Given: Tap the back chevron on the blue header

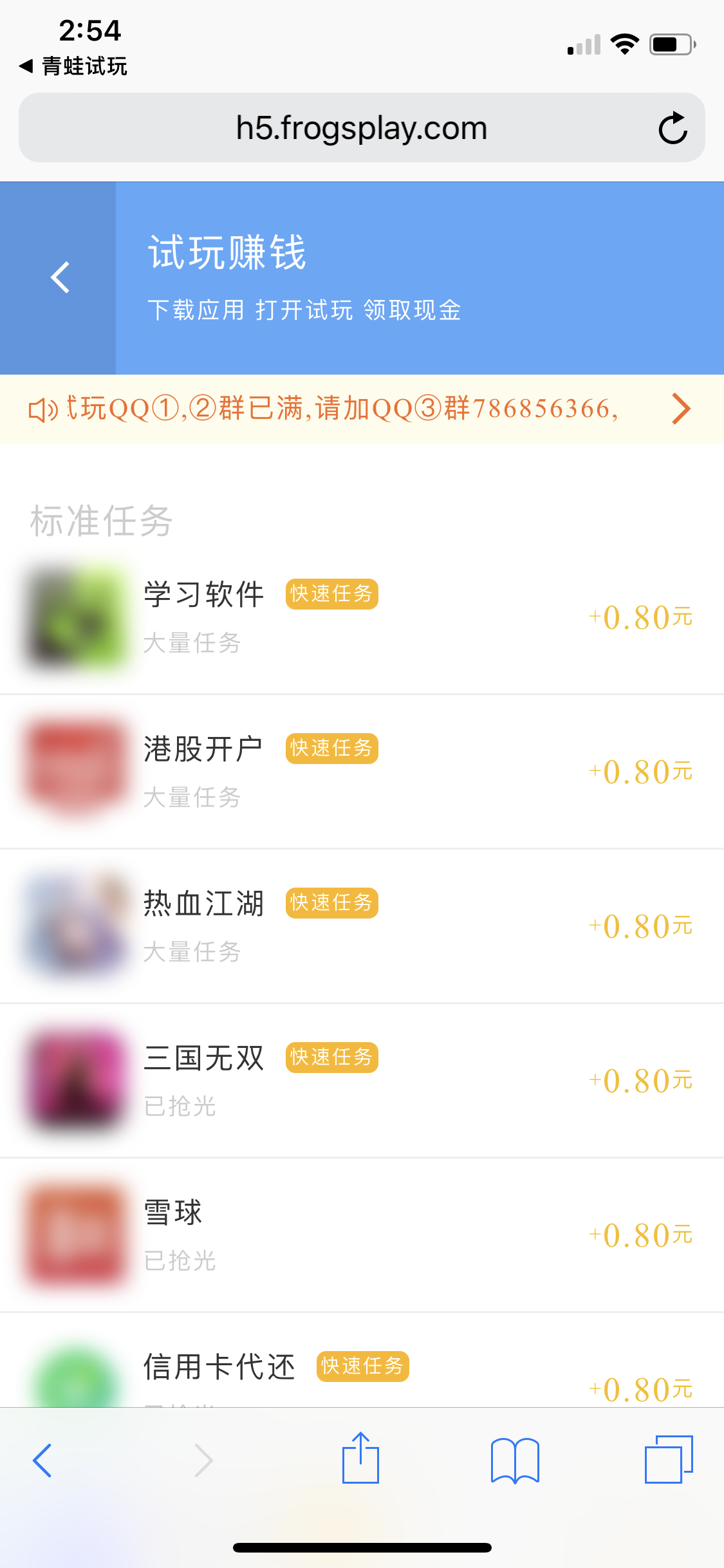Looking at the screenshot, I should click(59, 277).
